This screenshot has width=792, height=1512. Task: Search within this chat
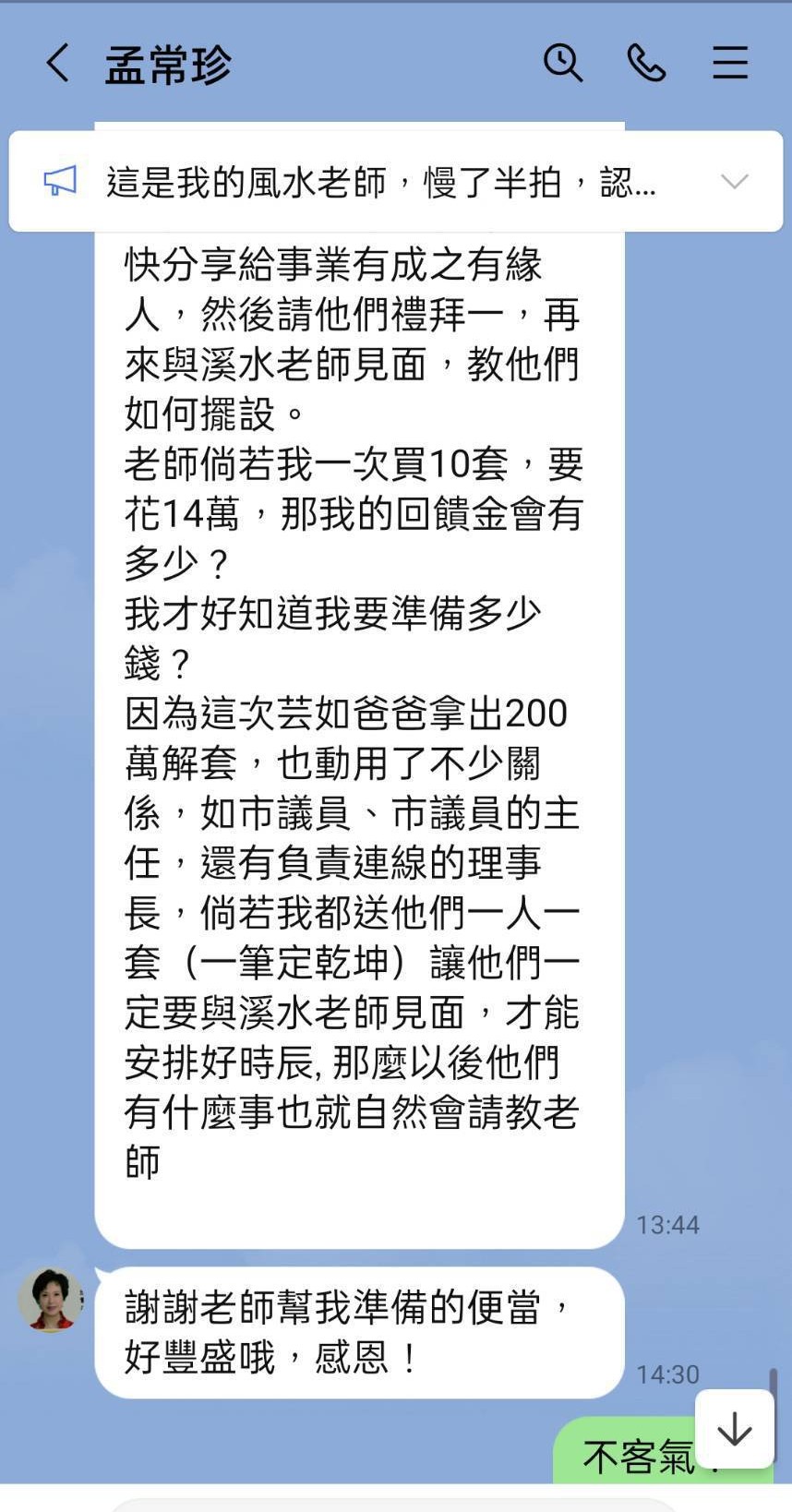coord(562,64)
